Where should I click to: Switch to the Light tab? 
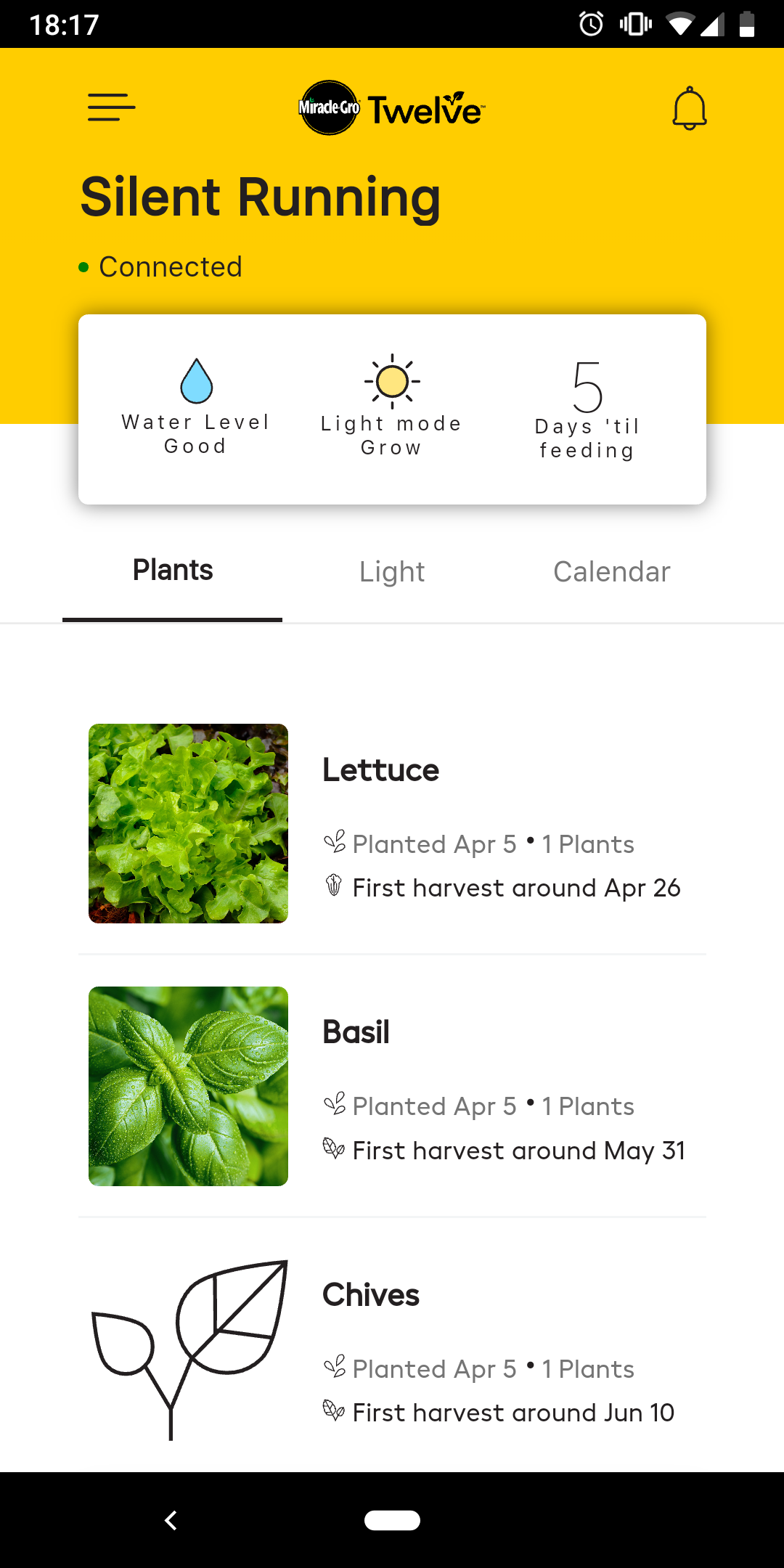click(392, 572)
